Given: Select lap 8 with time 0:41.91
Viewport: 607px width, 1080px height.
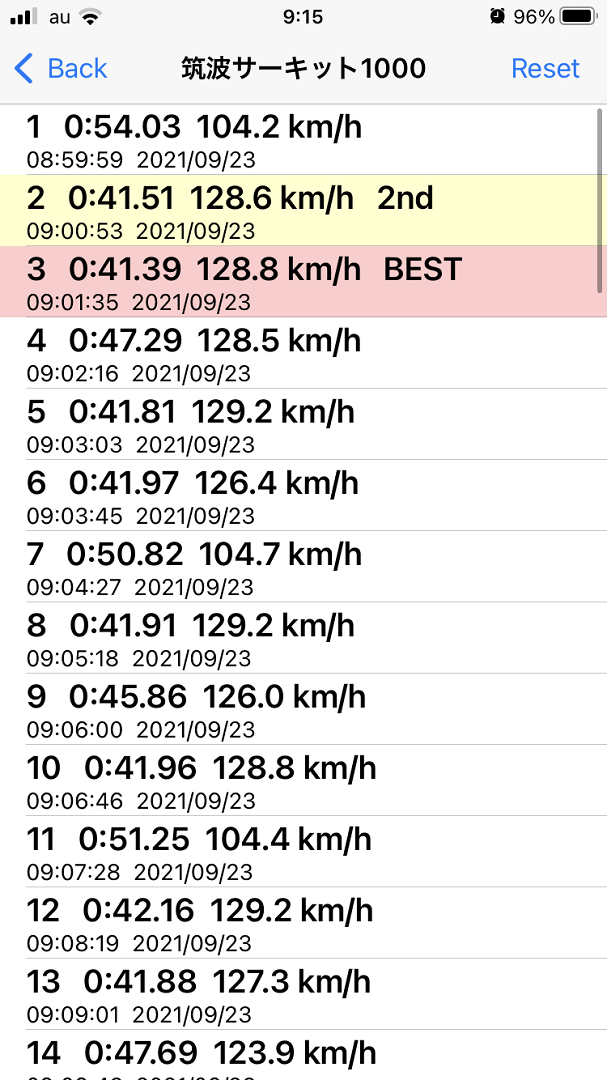Looking at the screenshot, I should pyautogui.click(x=303, y=638).
